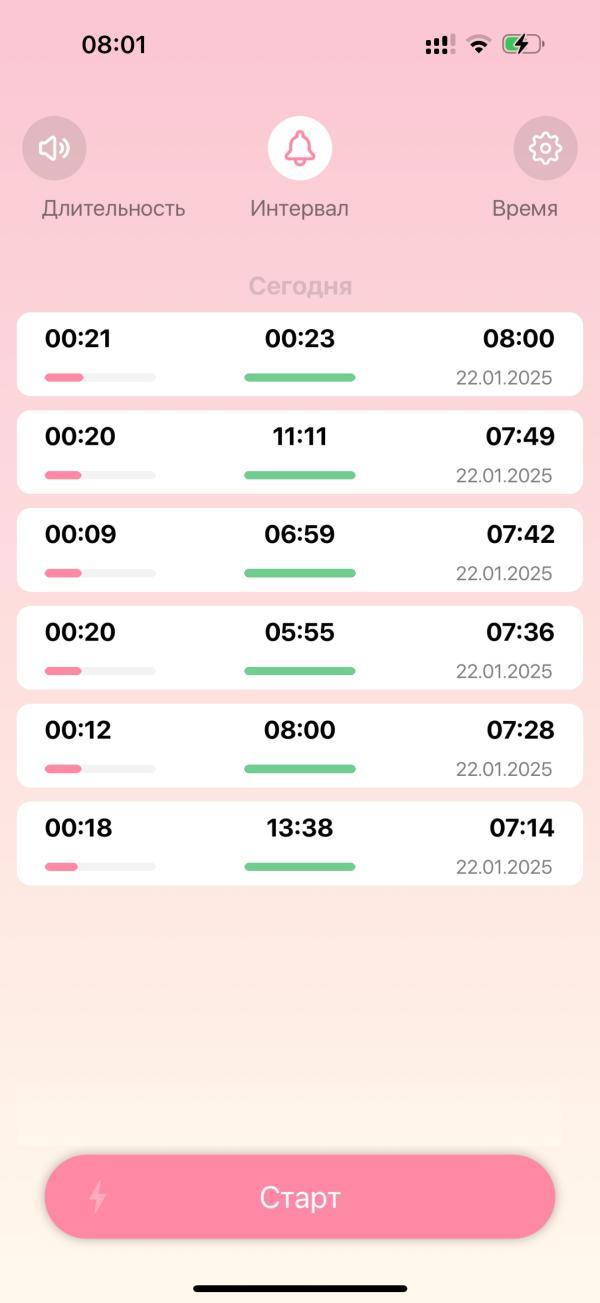Viewport: 600px width, 1303px height.
Task: Open the entry logged at 07:14
Action: coord(300,844)
